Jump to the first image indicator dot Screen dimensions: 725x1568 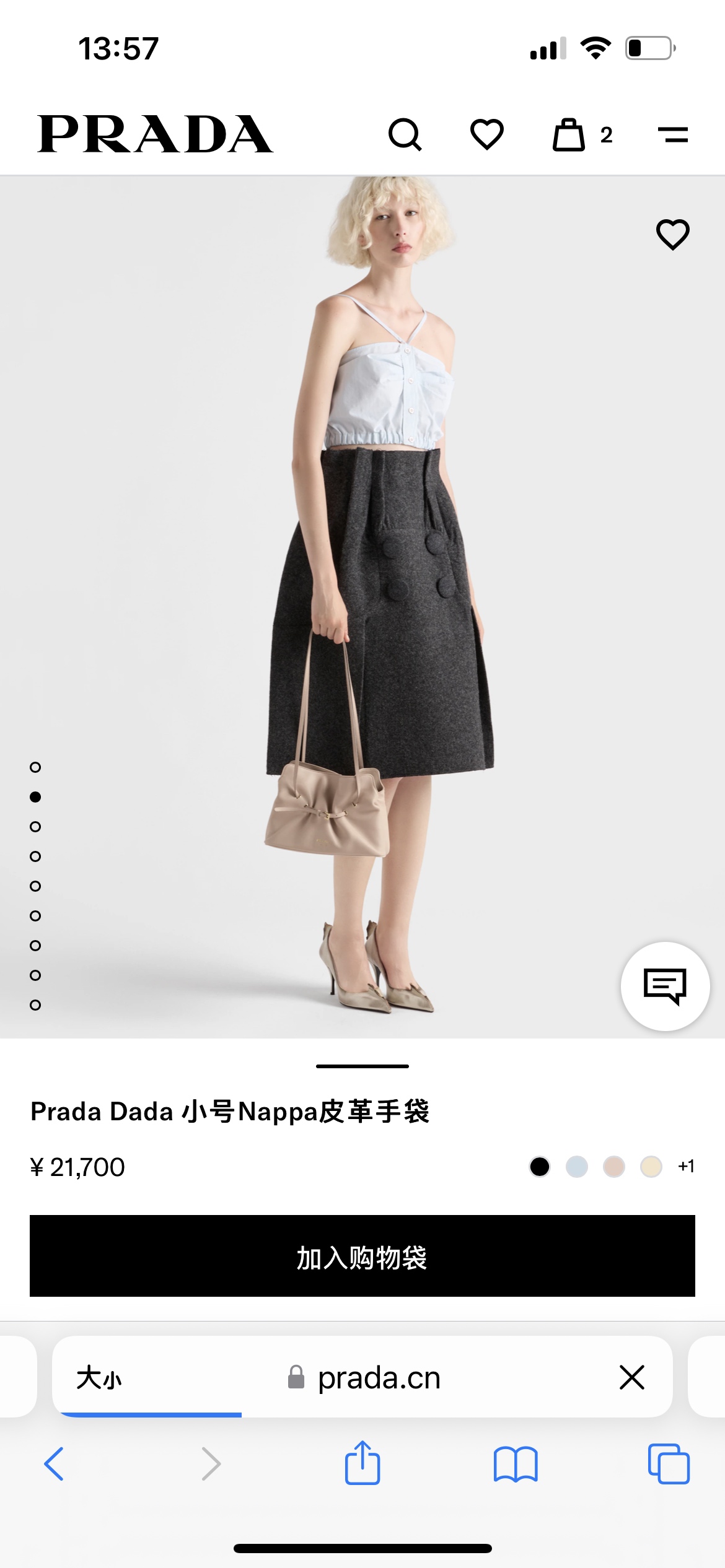(x=35, y=767)
